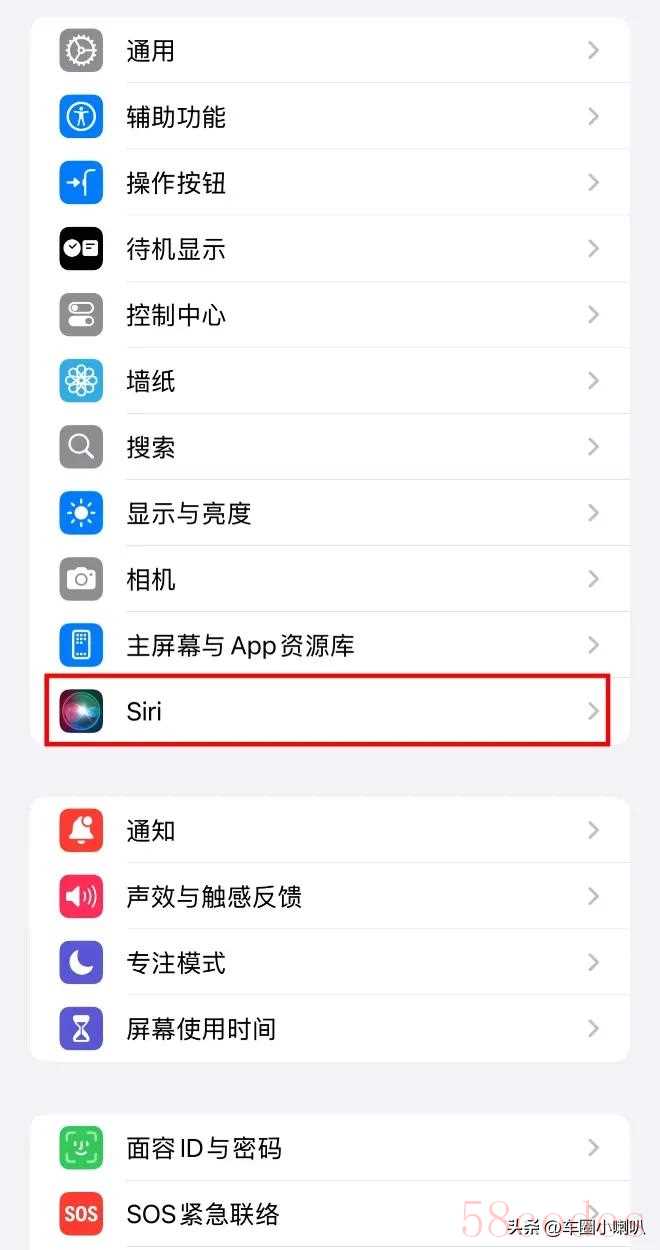Open 辅助功能 accessibility settings
The width and height of the screenshot is (660, 1250).
click(330, 117)
